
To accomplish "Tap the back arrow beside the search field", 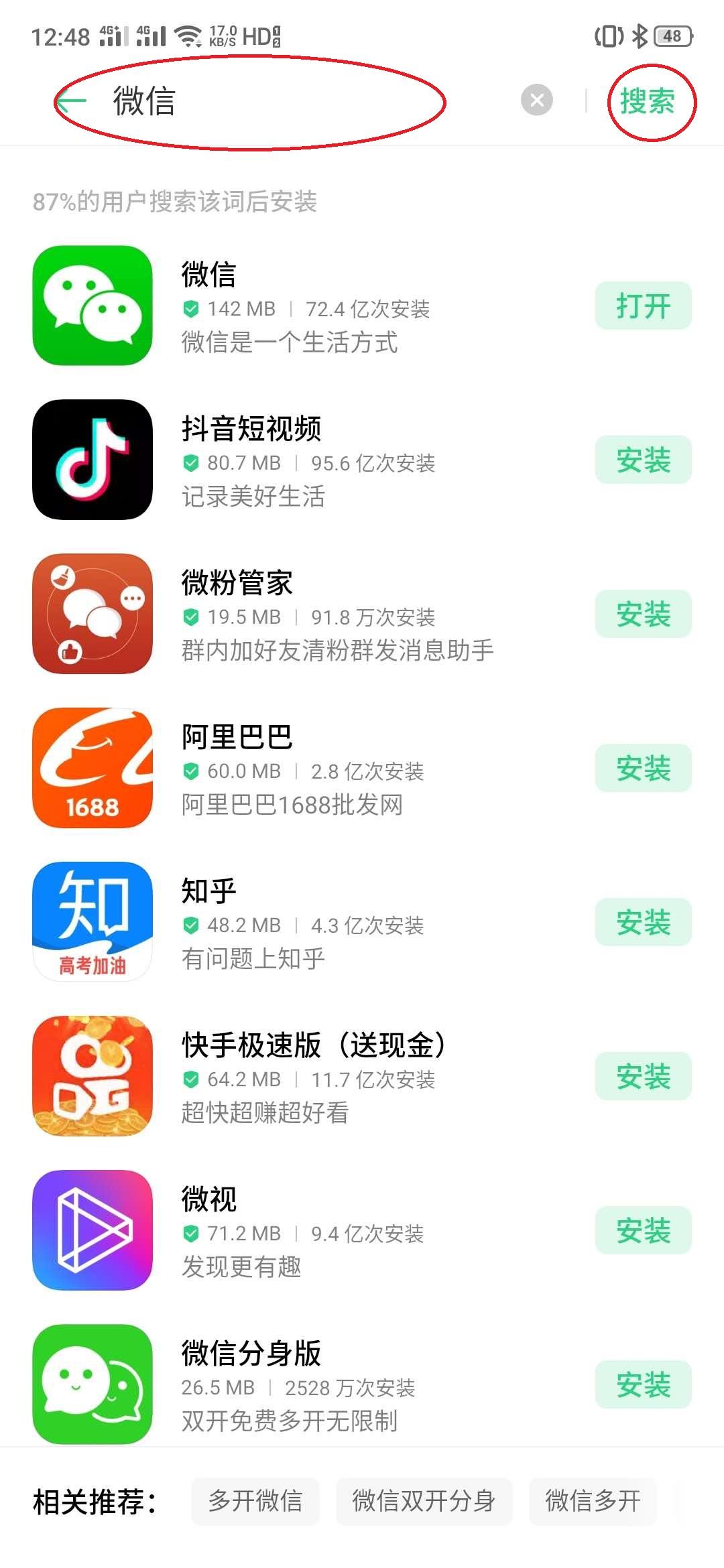I will (72, 101).
